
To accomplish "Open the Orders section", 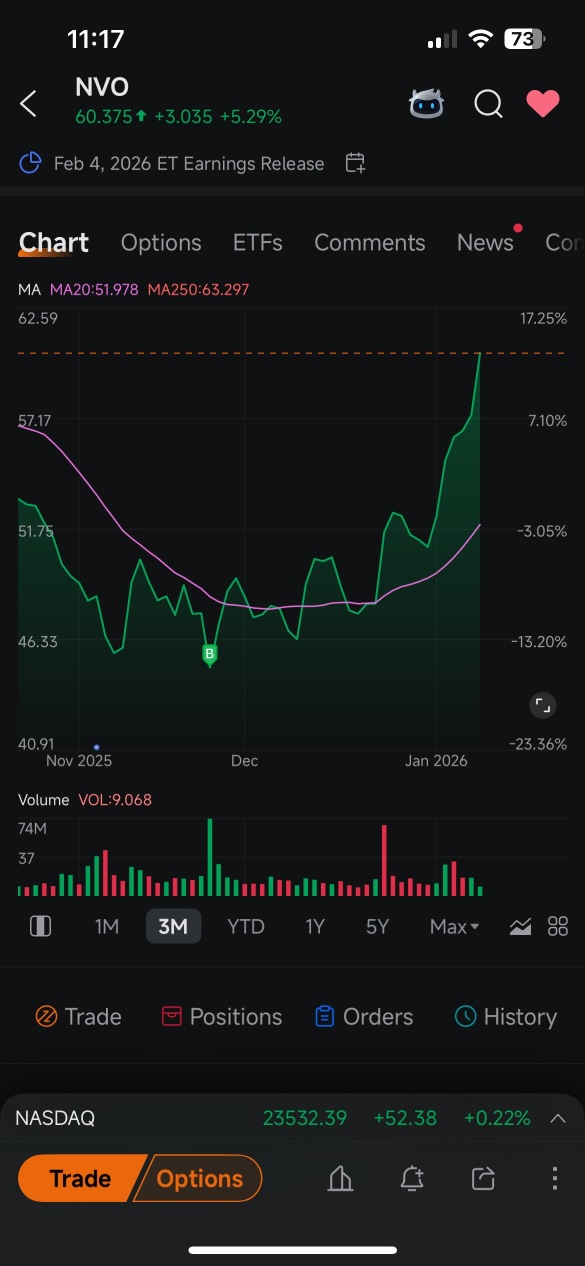I will click(x=364, y=1017).
